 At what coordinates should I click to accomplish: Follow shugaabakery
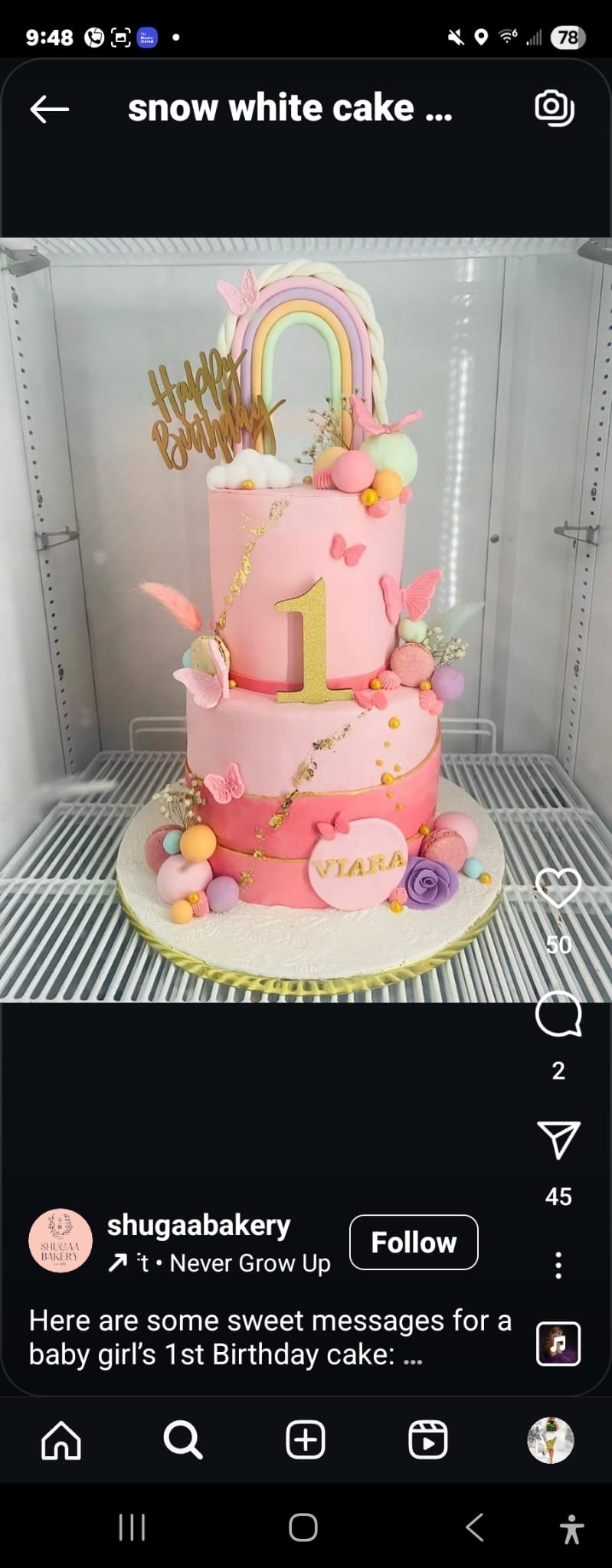pyautogui.click(x=414, y=1242)
